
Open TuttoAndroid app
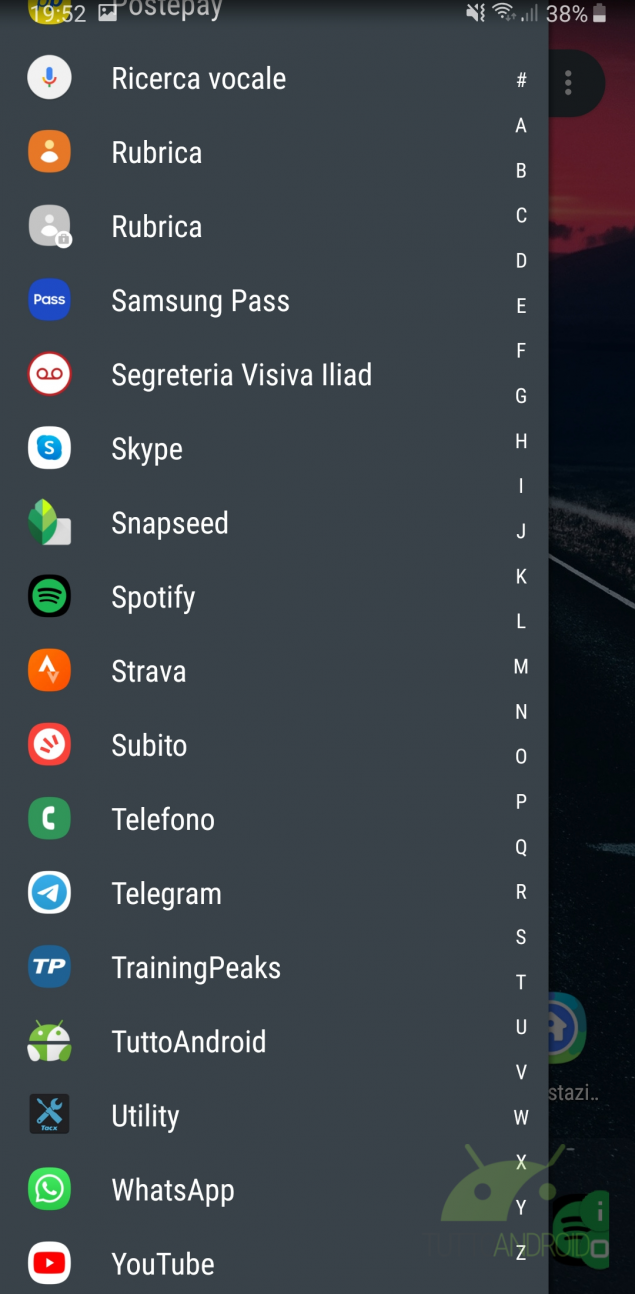(x=189, y=1041)
